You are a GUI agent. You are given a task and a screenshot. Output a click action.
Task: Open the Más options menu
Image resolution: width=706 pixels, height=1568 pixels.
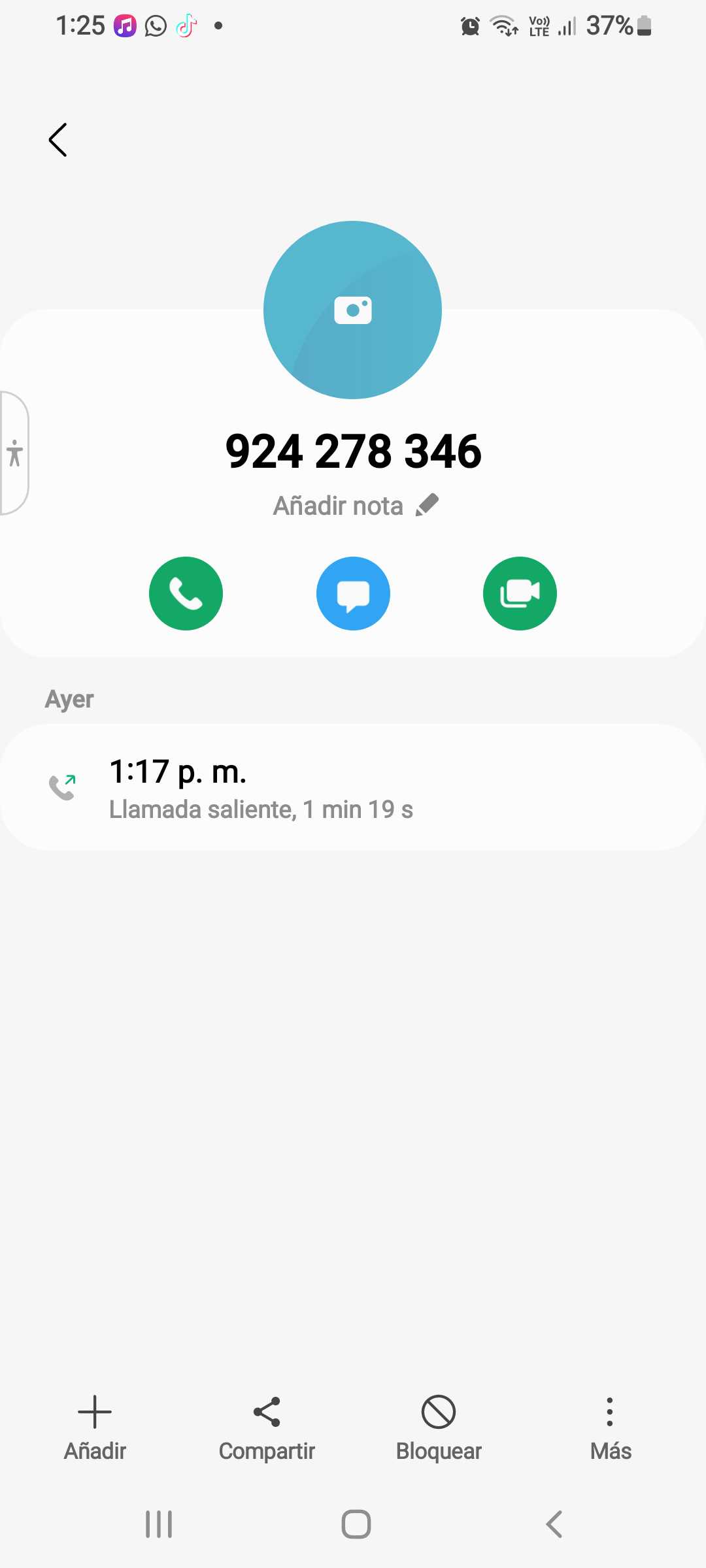pyautogui.click(x=610, y=1428)
